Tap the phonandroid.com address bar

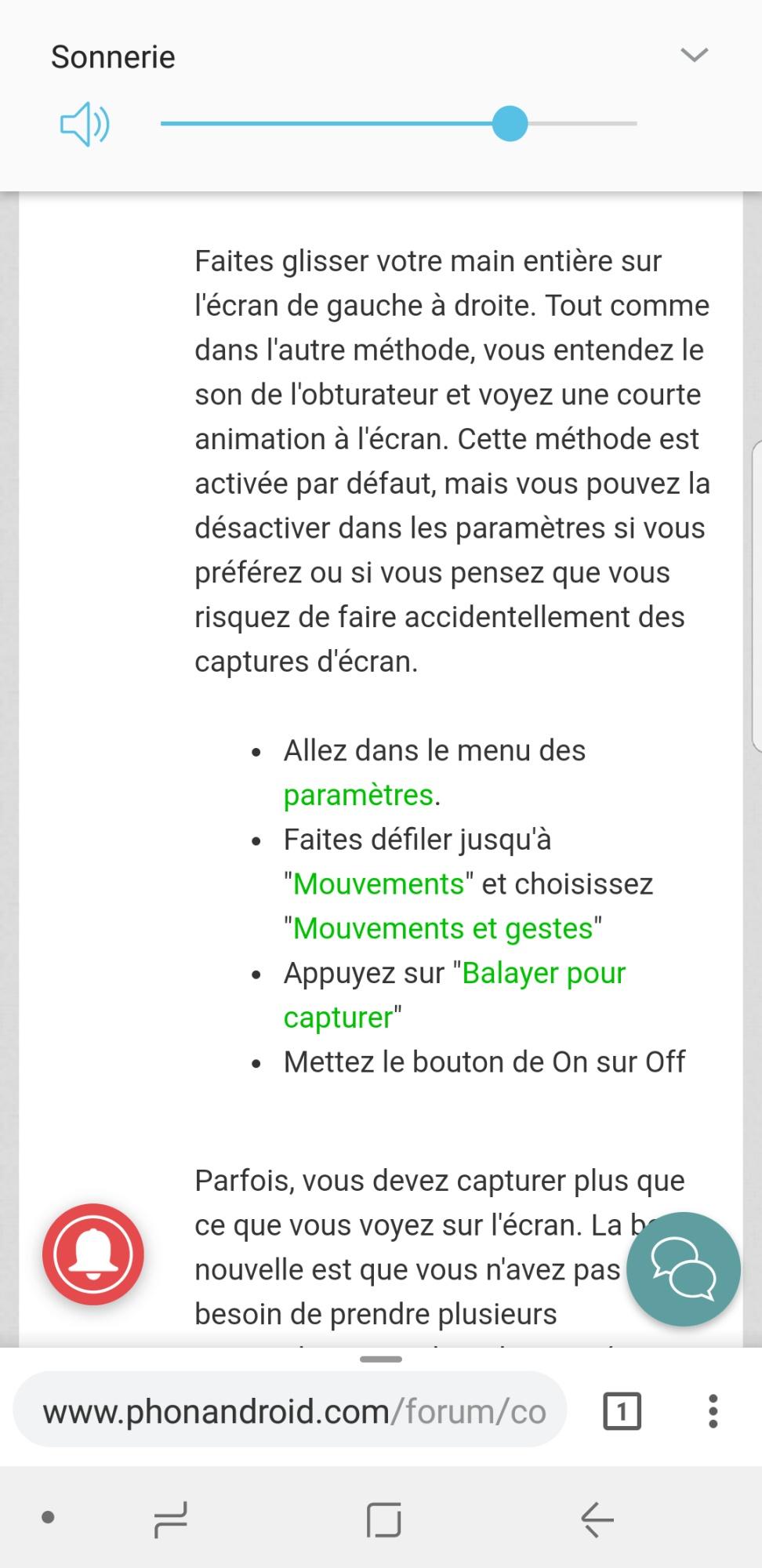click(290, 1412)
